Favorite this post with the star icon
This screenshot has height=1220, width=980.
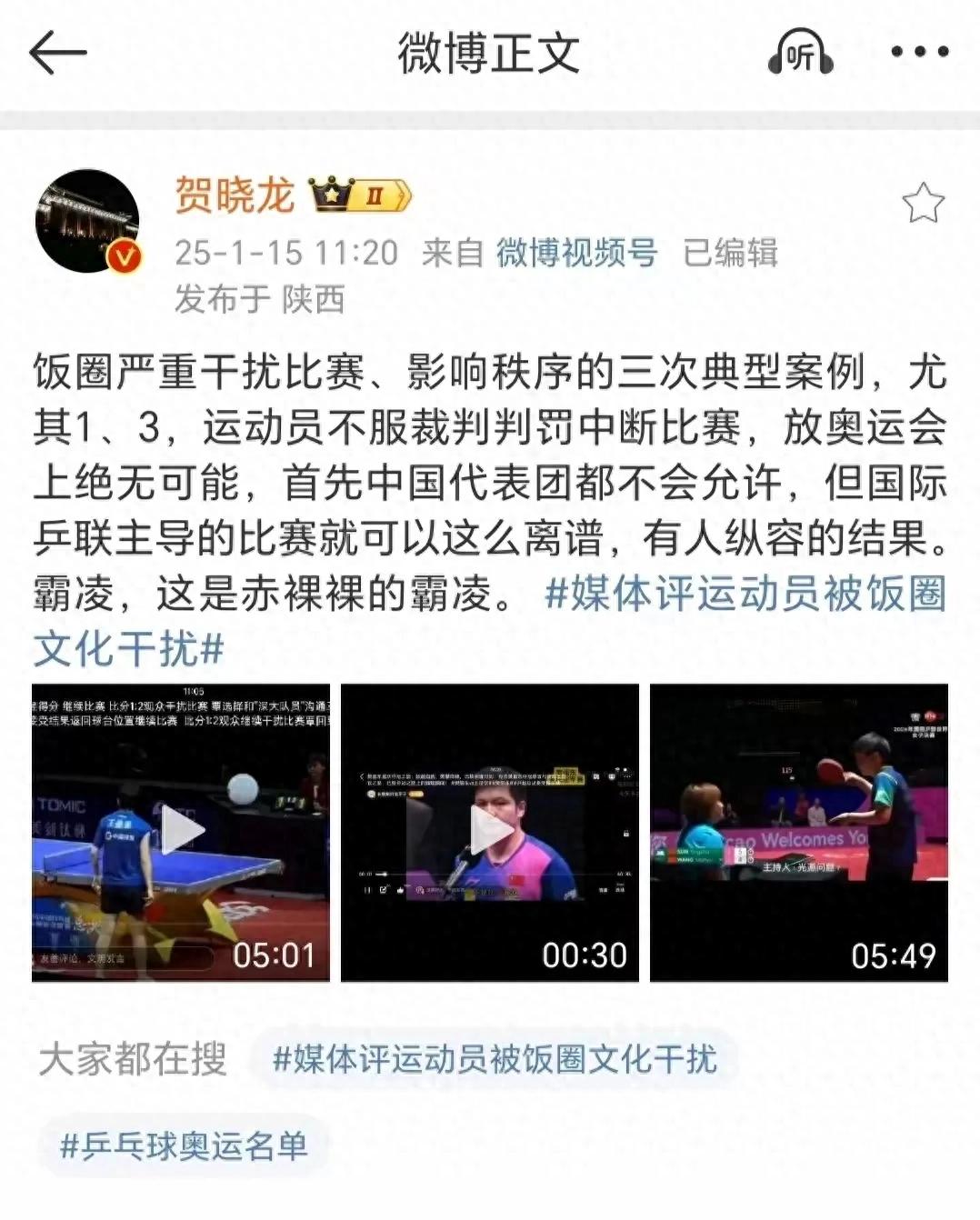[x=923, y=203]
